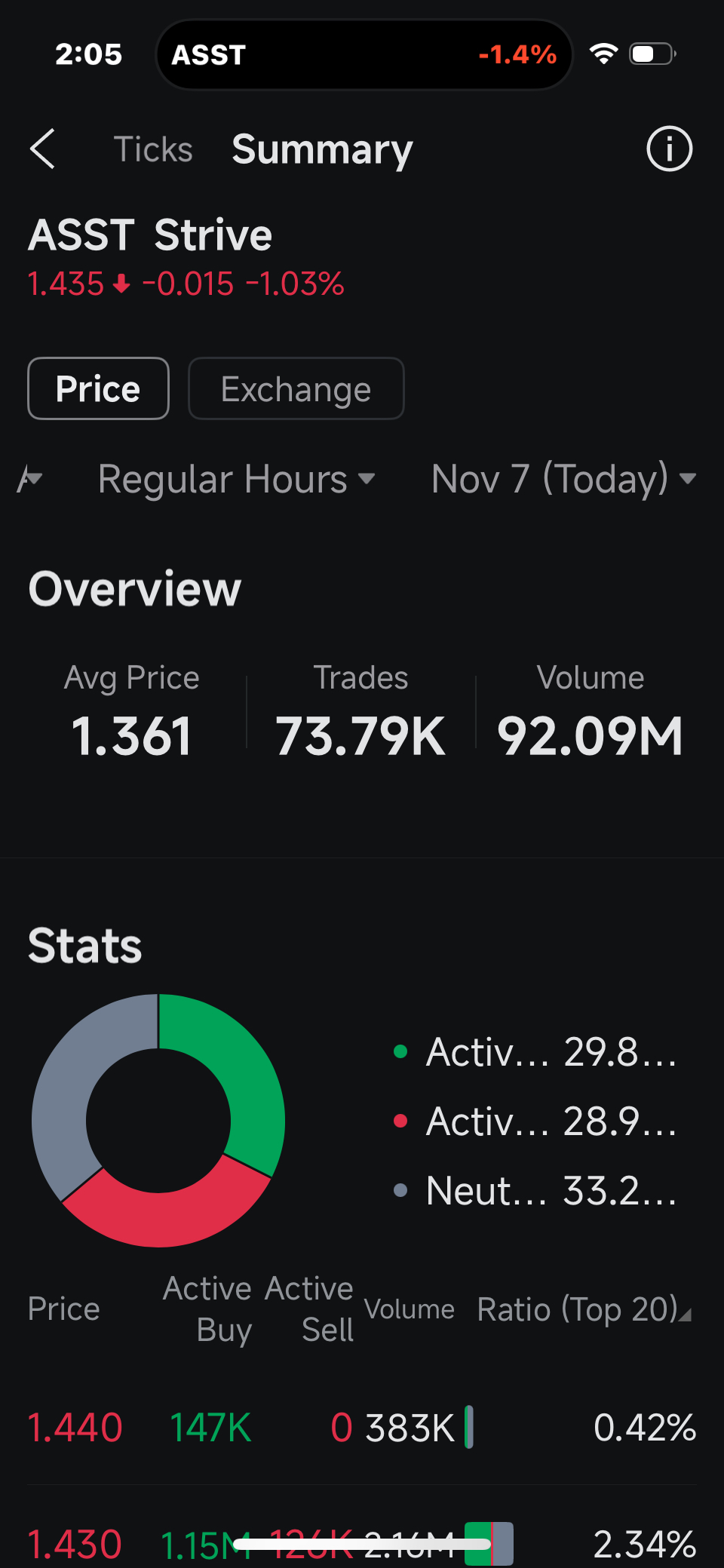Switch to the Ticks tab
Image resolution: width=724 pixels, height=1568 pixels.
[153, 149]
